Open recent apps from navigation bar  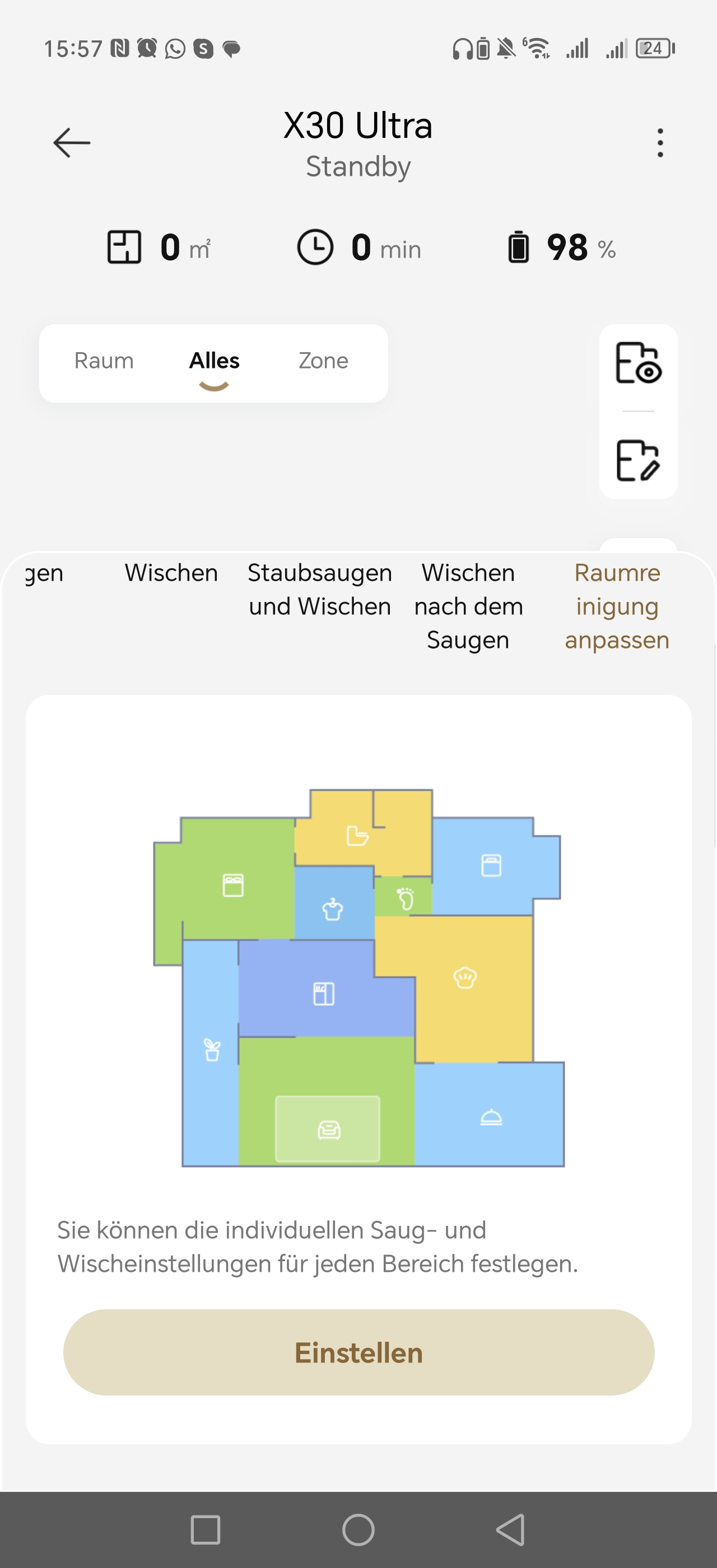206,1530
